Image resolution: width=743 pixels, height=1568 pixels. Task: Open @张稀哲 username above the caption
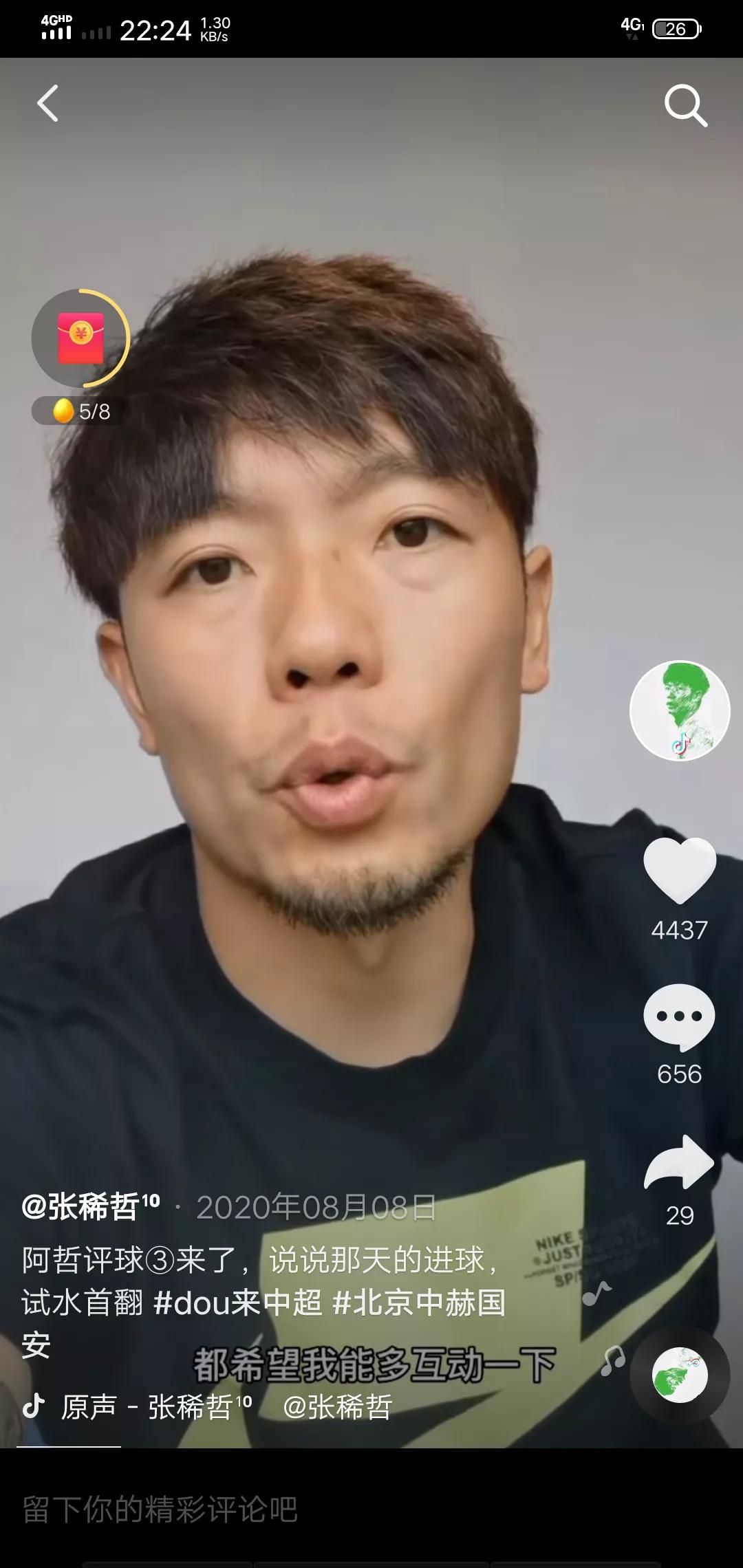click(91, 1206)
